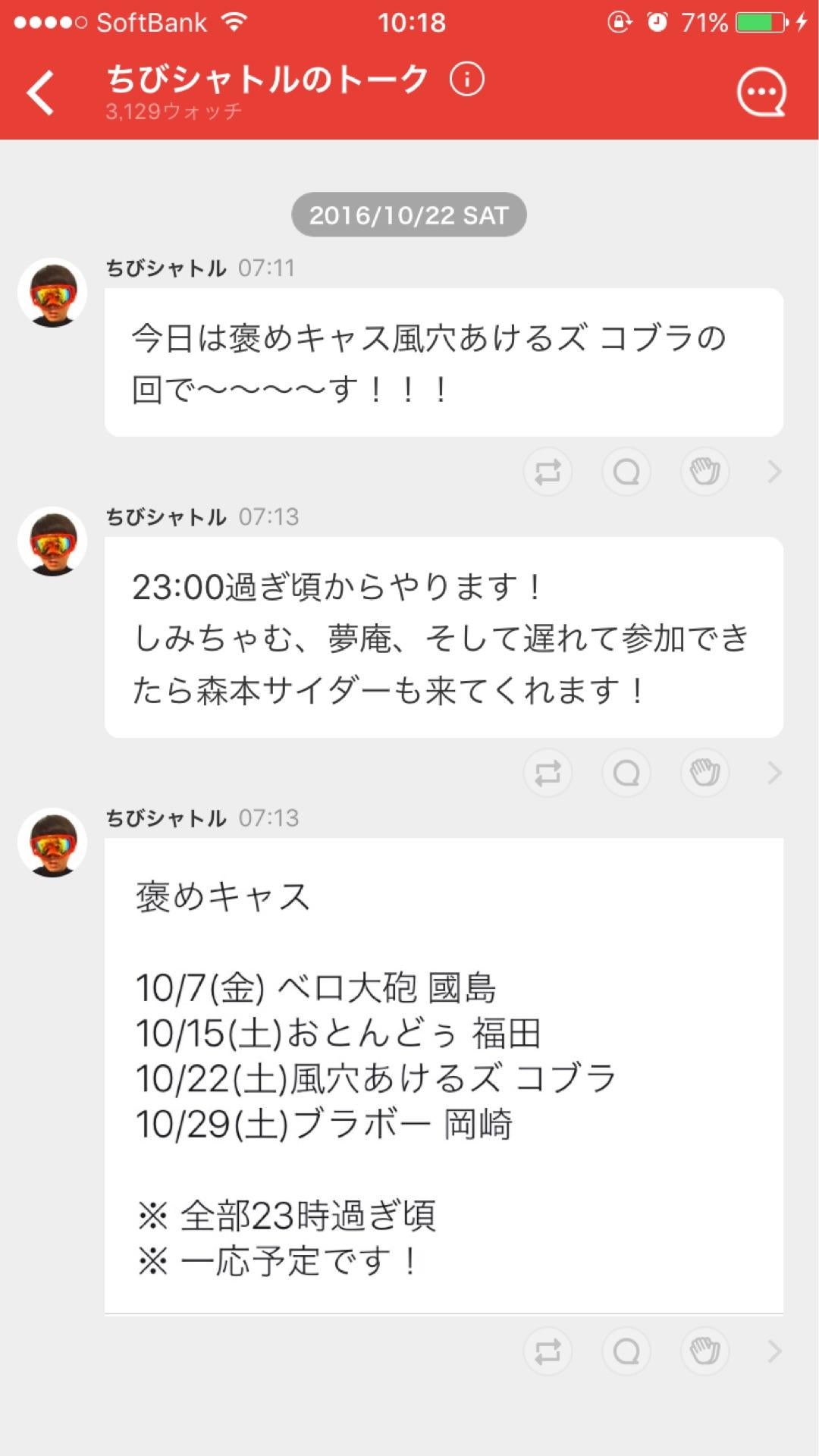Tap the quote icon below the first message
819x1456 pixels.
coord(626,472)
